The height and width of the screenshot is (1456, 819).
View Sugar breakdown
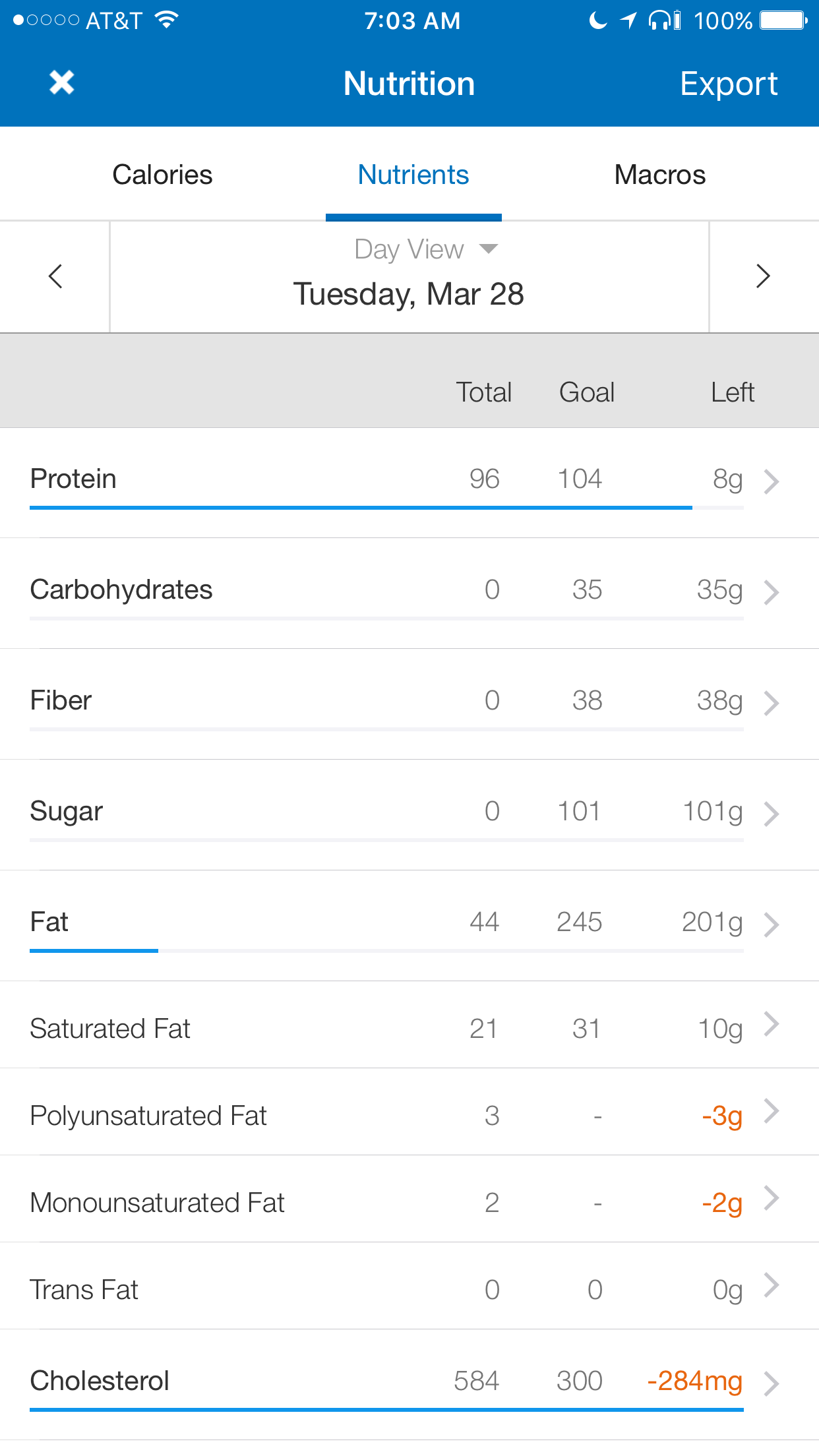click(x=409, y=815)
